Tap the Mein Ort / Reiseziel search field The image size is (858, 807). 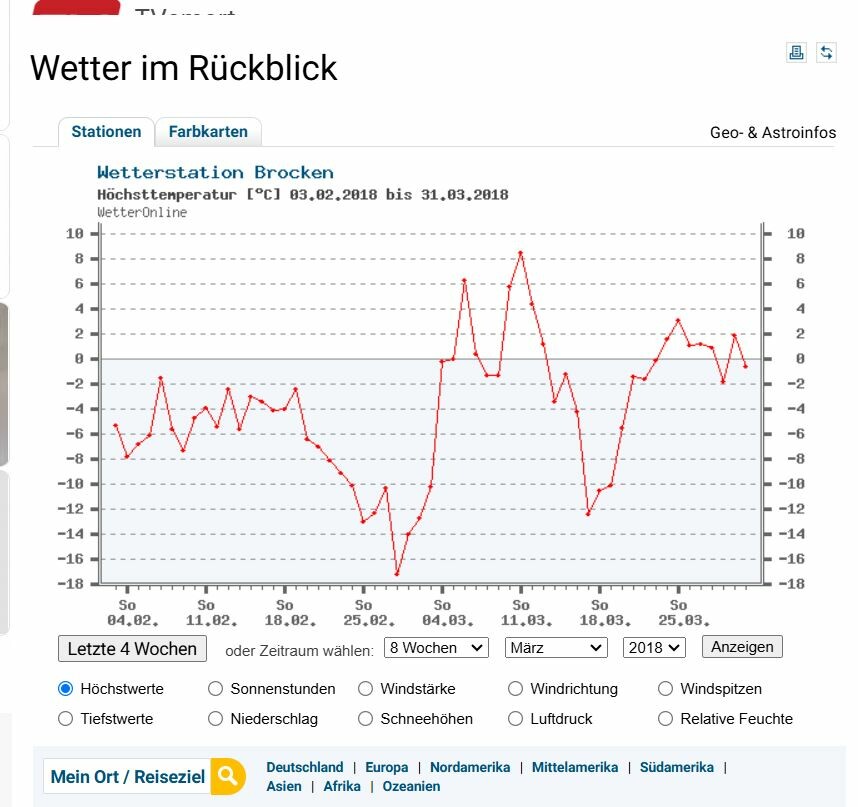[x=127, y=776]
